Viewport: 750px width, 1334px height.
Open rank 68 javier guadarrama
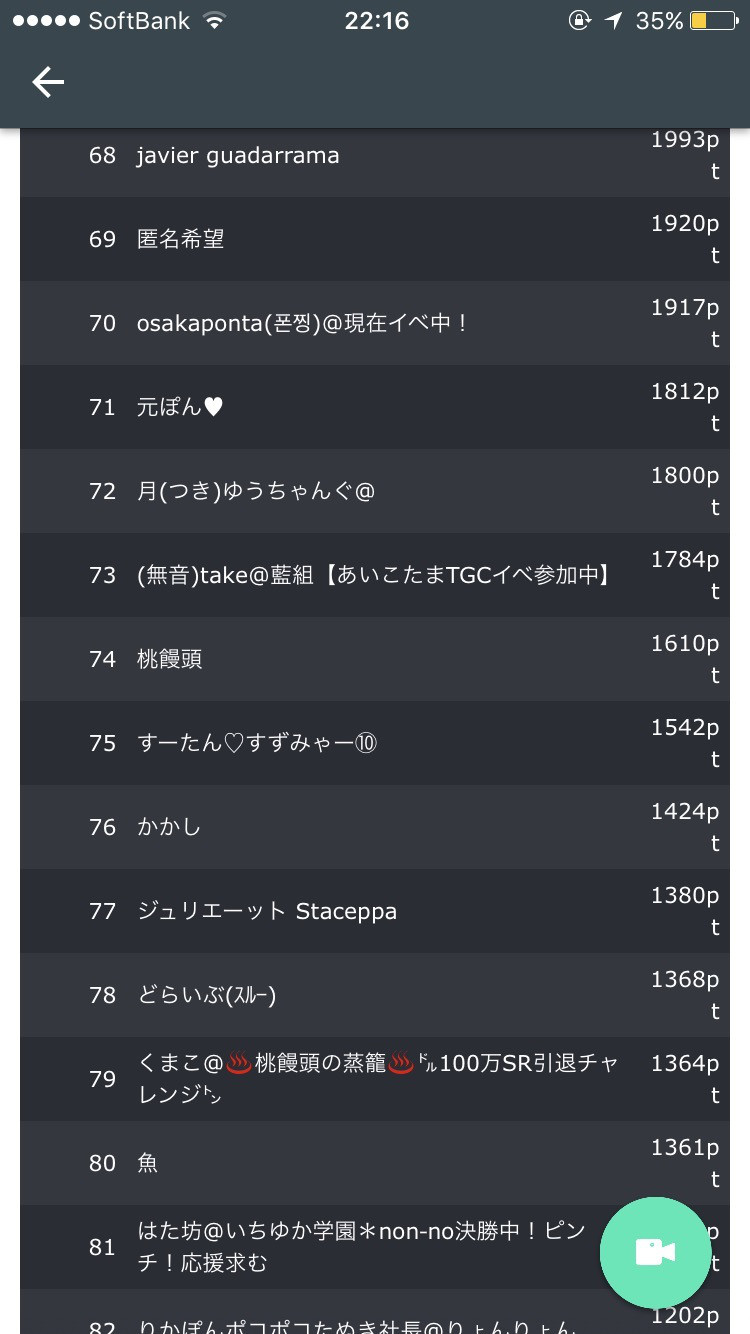[x=375, y=162]
